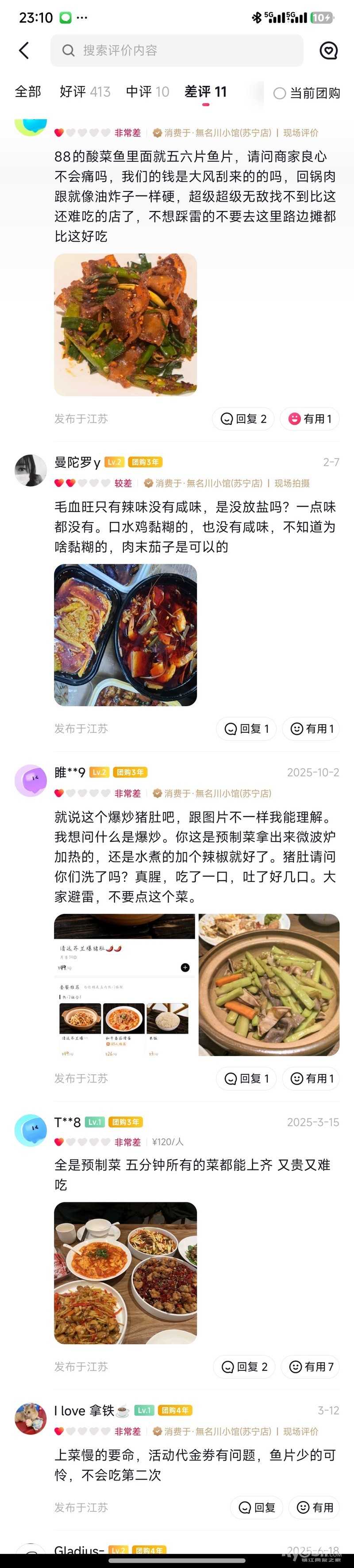Select the 差评 11 tab

205,92
